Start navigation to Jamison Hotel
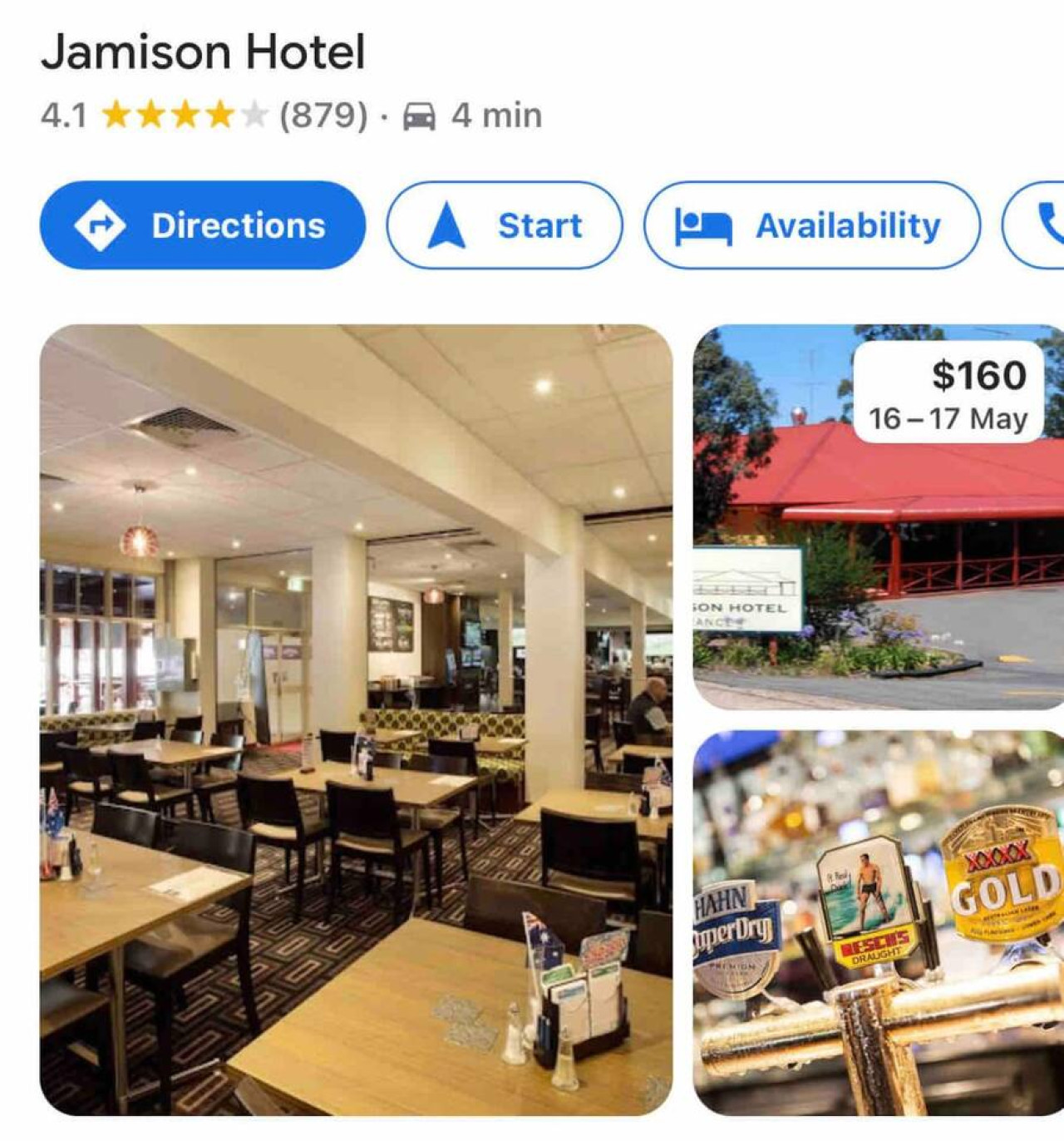This screenshot has height=1141, width=1064. pos(504,225)
